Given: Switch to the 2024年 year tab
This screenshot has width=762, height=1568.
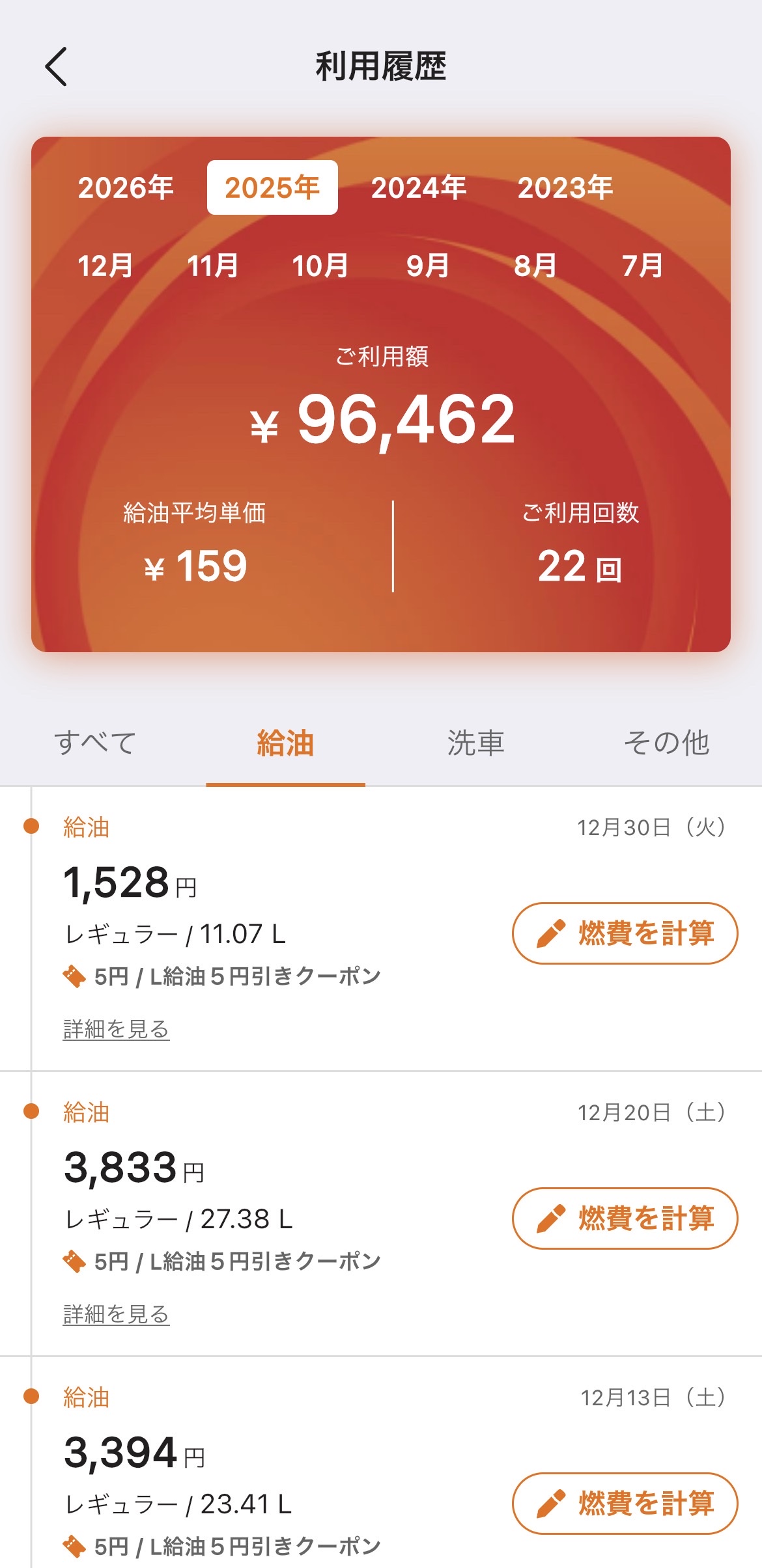Looking at the screenshot, I should pyautogui.click(x=419, y=187).
